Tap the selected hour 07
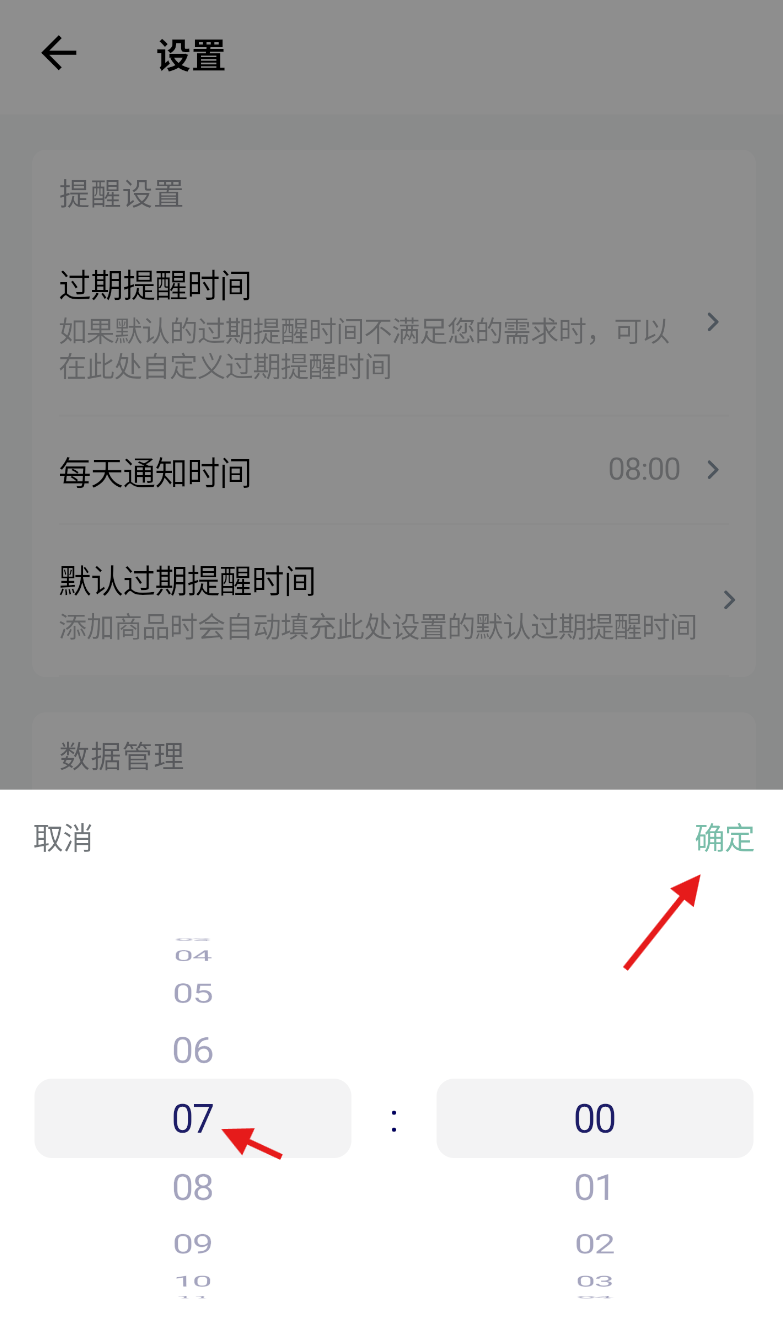 193,1118
